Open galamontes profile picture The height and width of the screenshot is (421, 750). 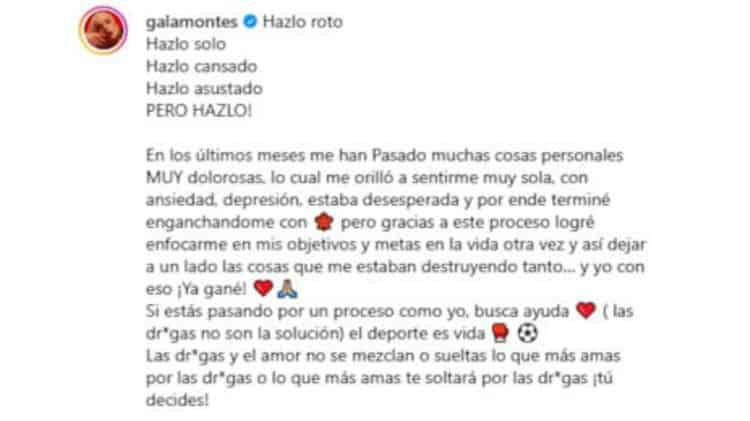[x=102, y=34]
